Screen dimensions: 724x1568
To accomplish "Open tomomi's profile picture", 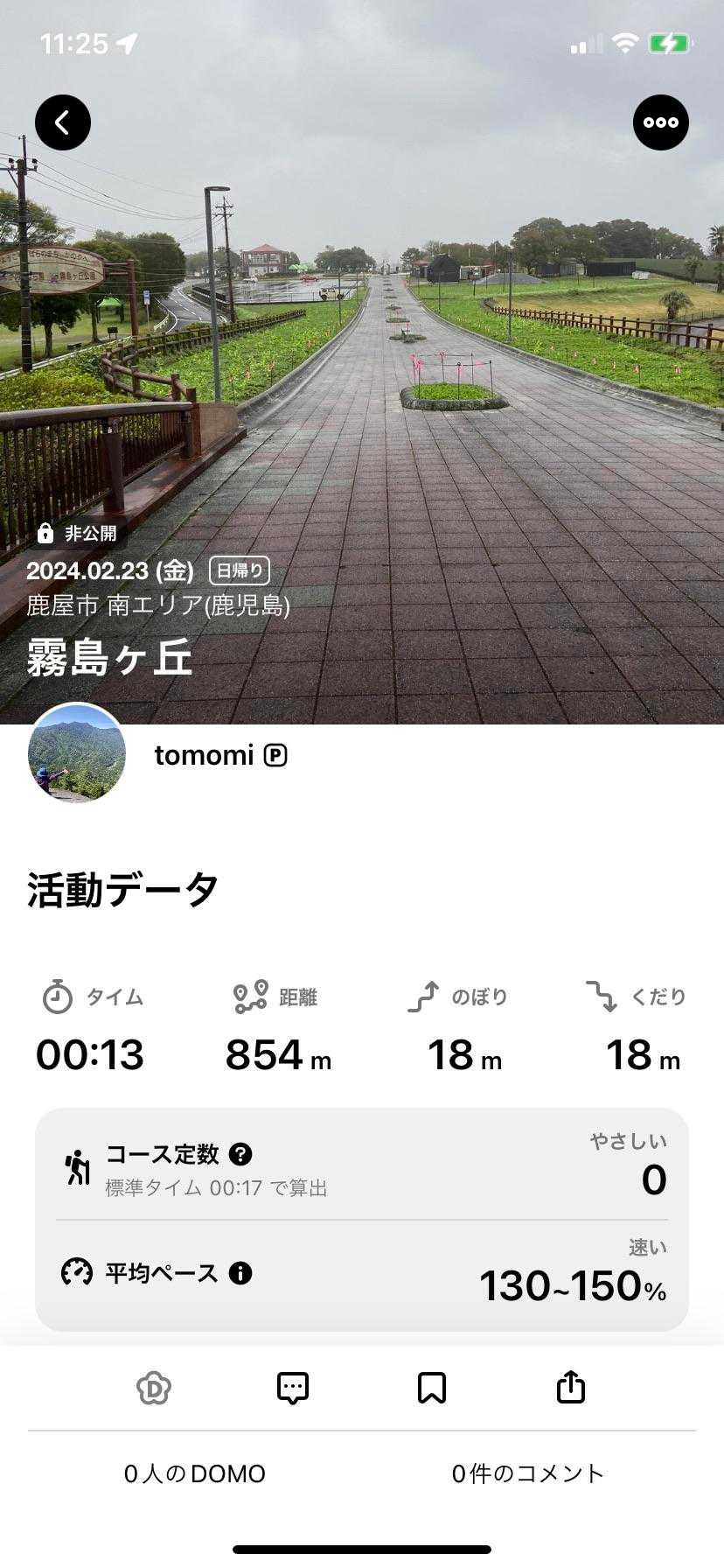I will 77,752.
